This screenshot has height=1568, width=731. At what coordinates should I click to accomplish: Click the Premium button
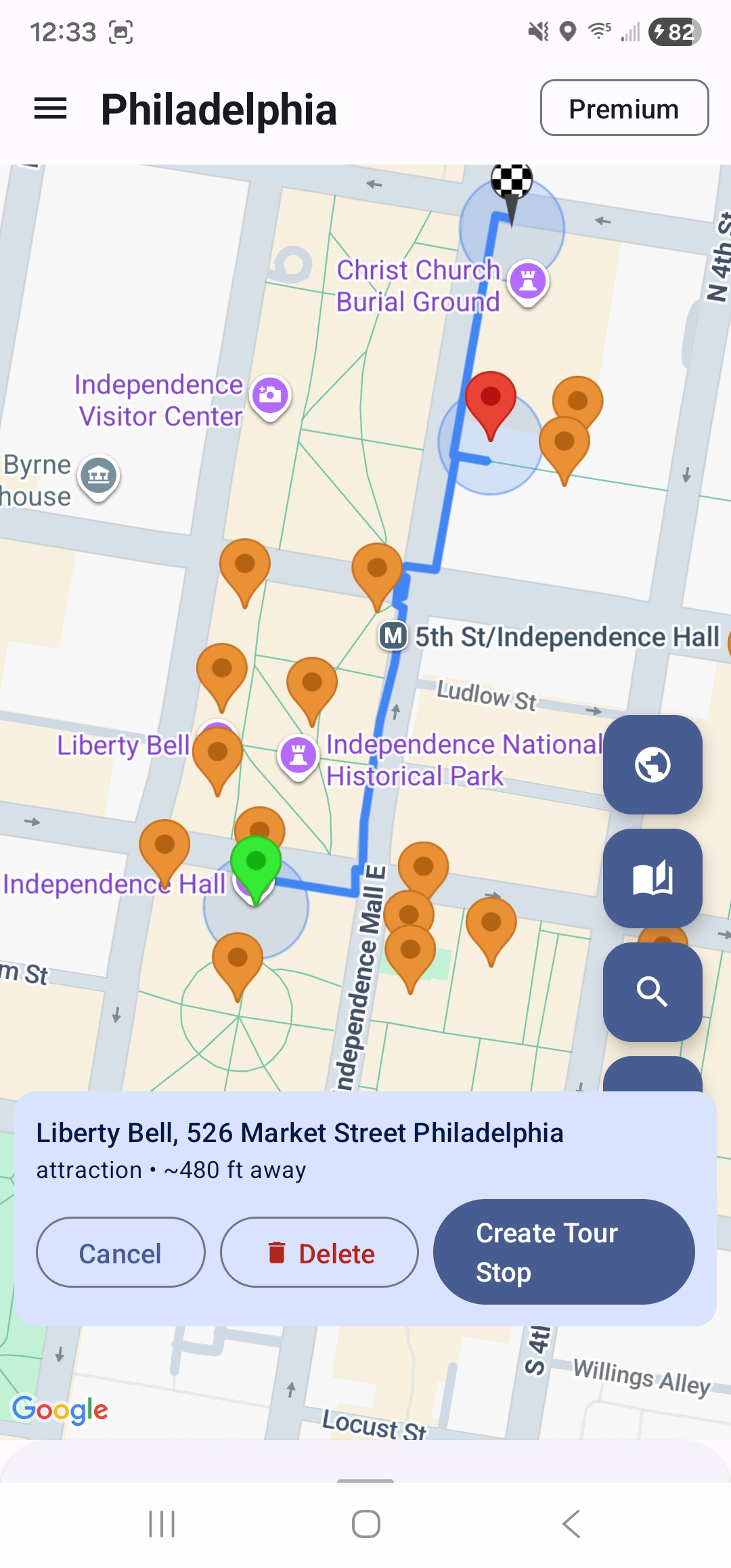pos(623,108)
